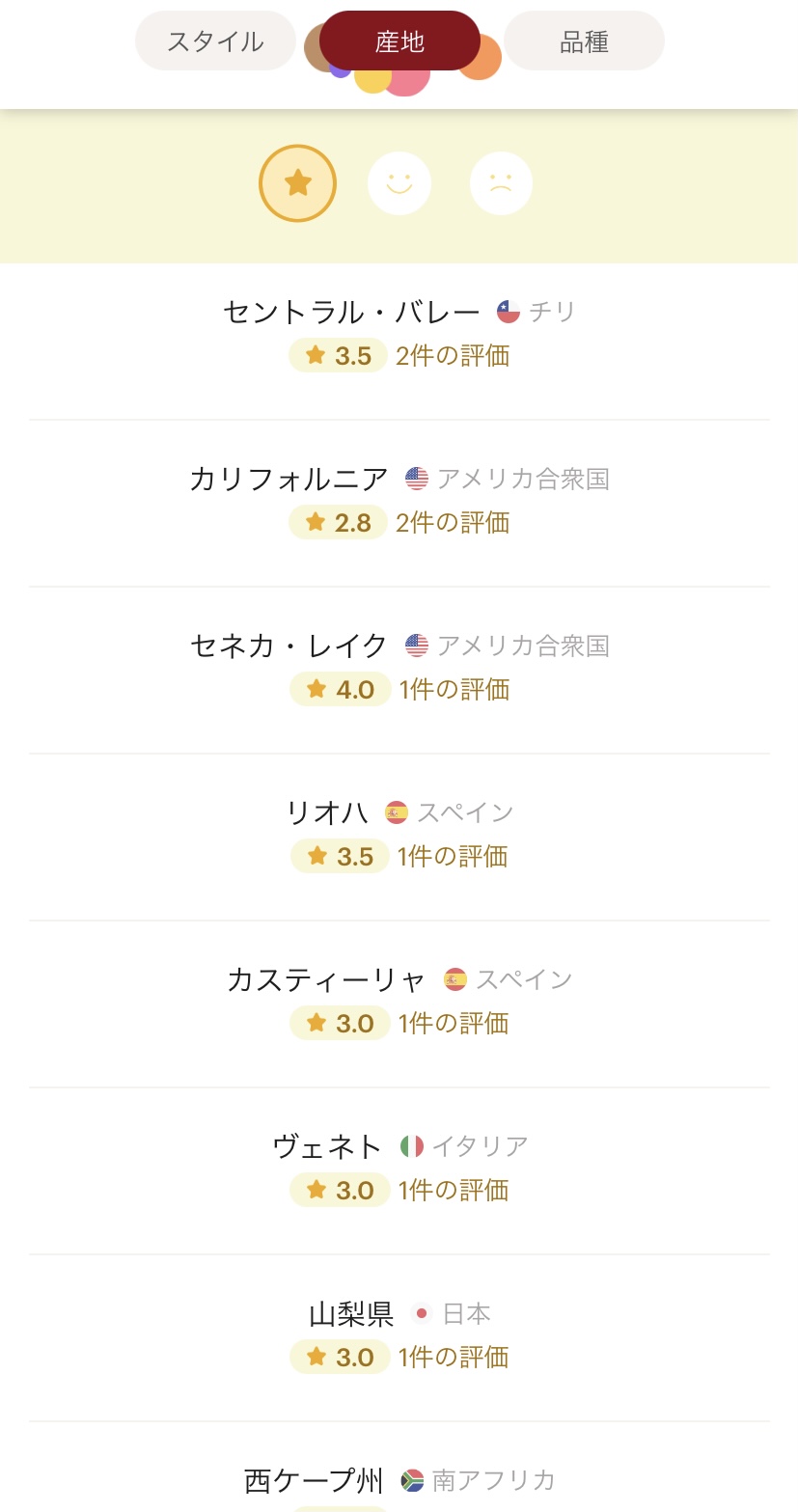Open the カスティーリャ region row
This screenshot has width=798, height=1512.
tap(399, 1003)
